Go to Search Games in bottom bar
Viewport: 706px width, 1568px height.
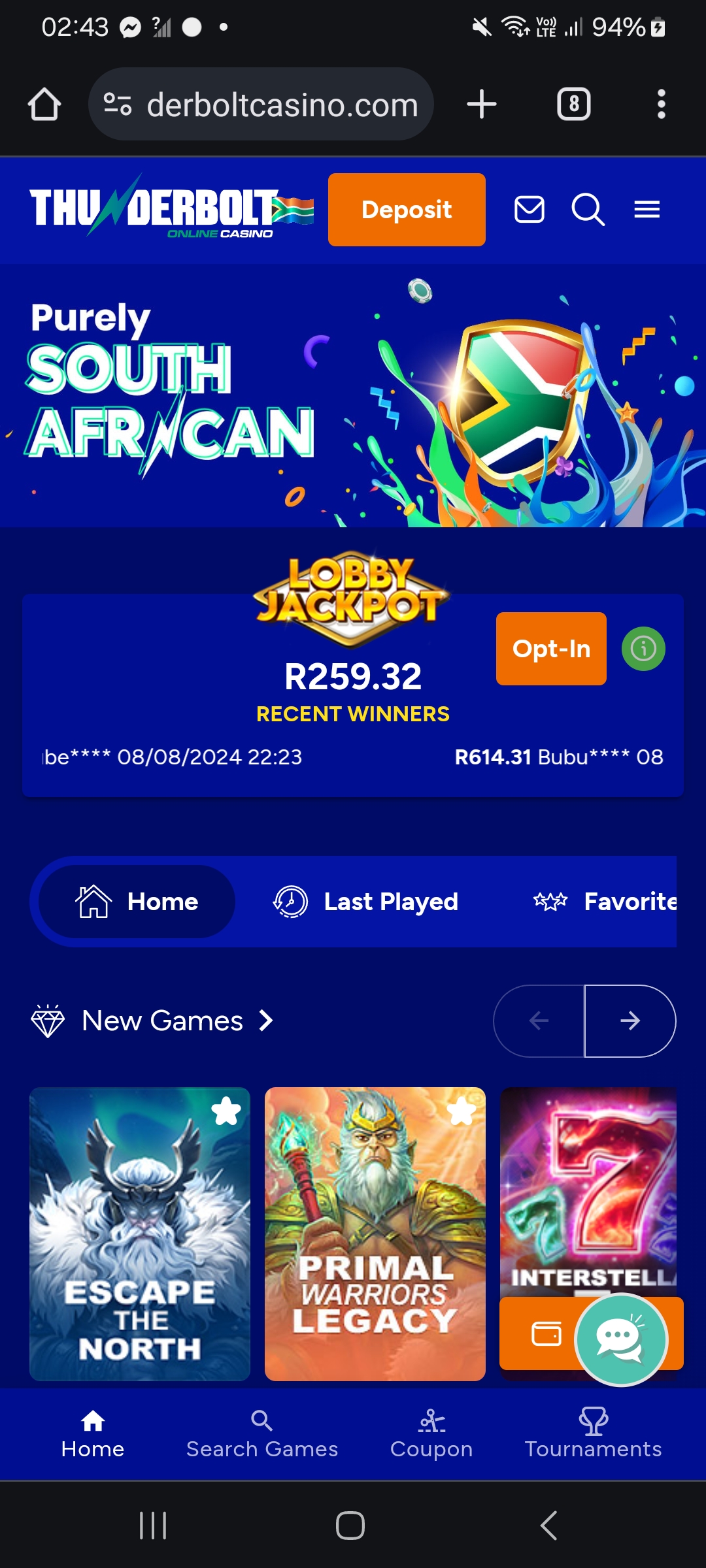(x=261, y=1434)
